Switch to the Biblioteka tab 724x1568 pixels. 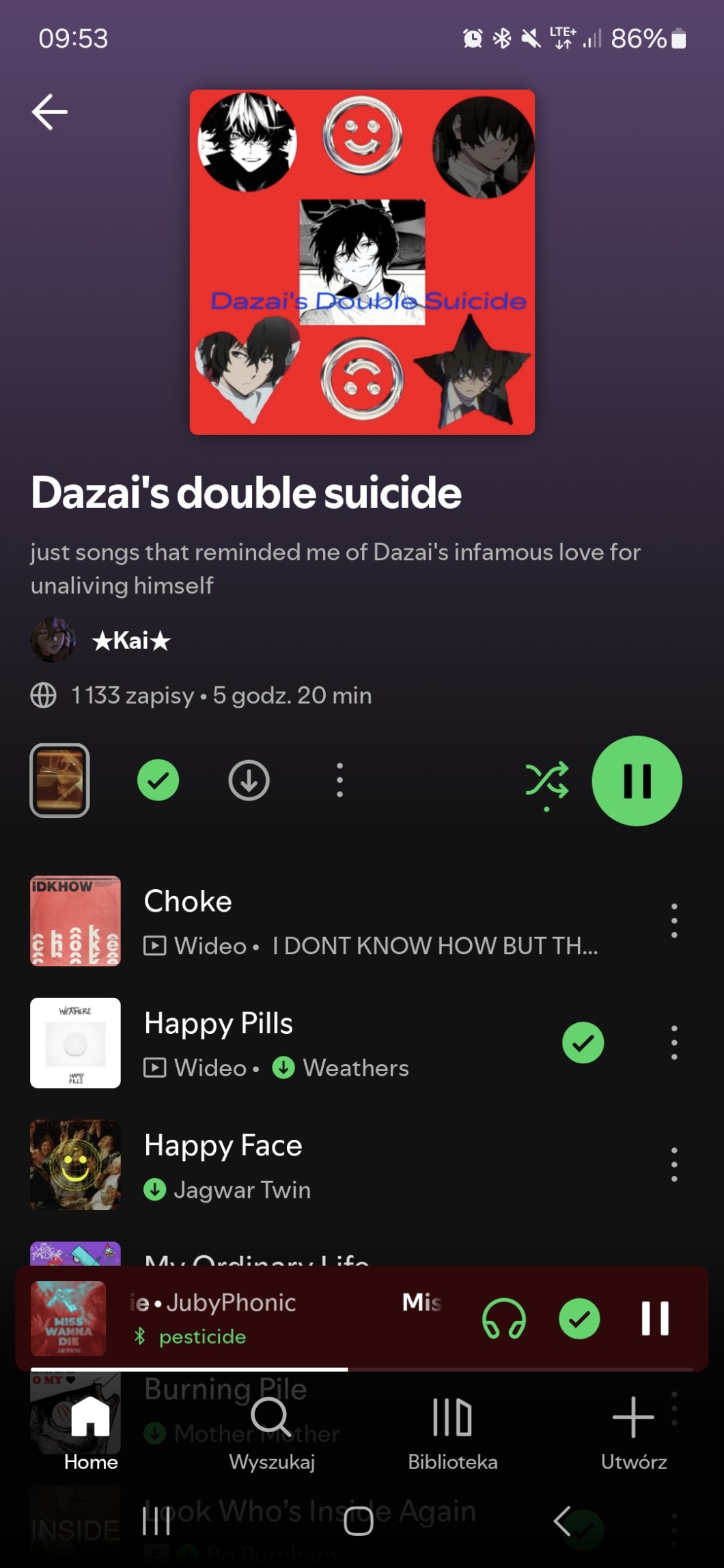(452, 1432)
